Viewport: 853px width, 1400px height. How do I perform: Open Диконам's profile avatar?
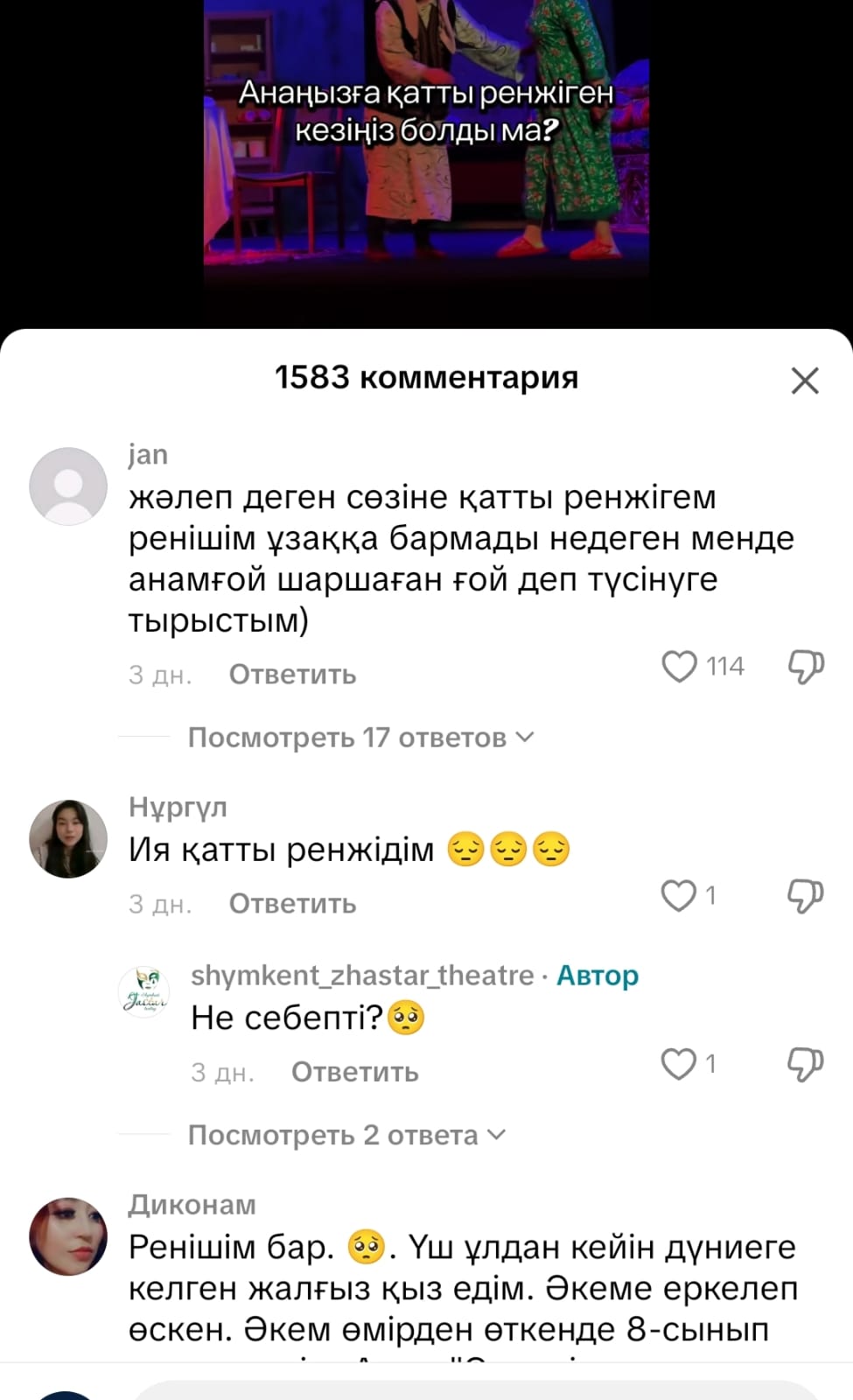point(68,1236)
